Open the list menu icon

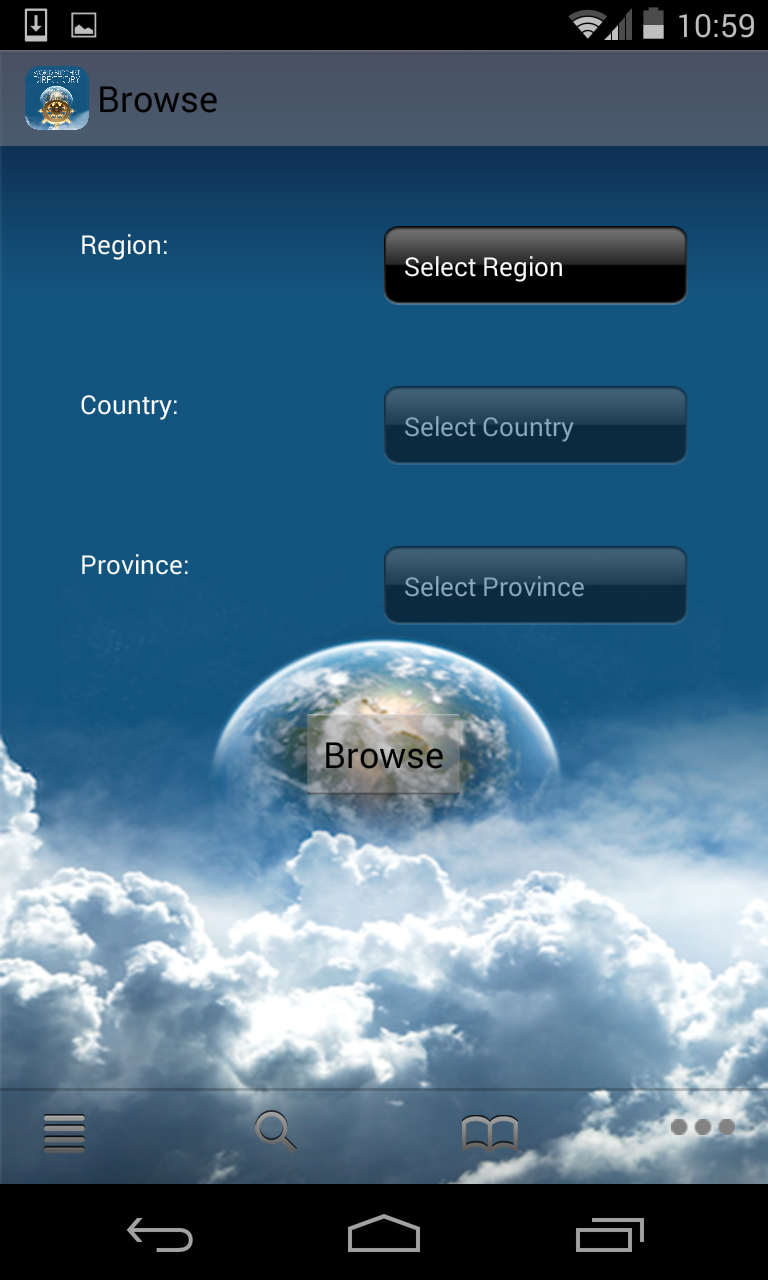pos(64,1133)
